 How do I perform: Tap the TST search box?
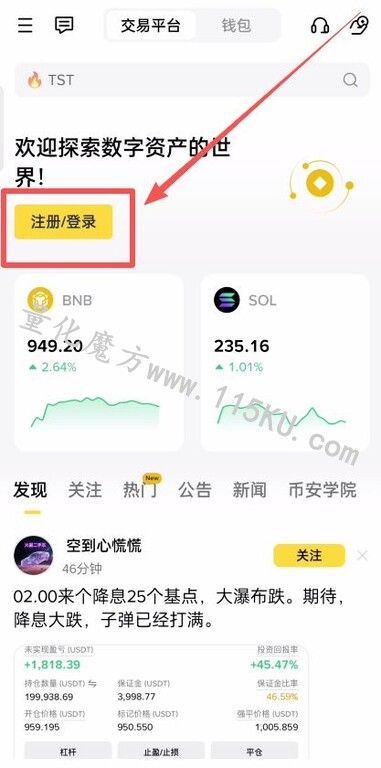(x=191, y=79)
